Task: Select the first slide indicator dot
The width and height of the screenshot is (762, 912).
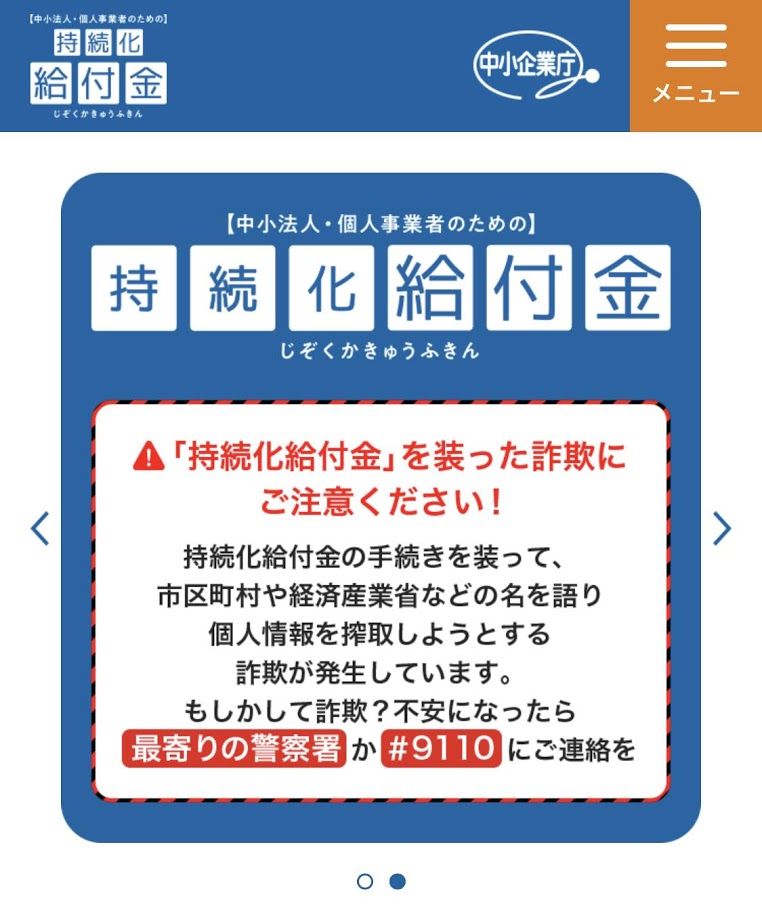Action: pyautogui.click(x=365, y=881)
